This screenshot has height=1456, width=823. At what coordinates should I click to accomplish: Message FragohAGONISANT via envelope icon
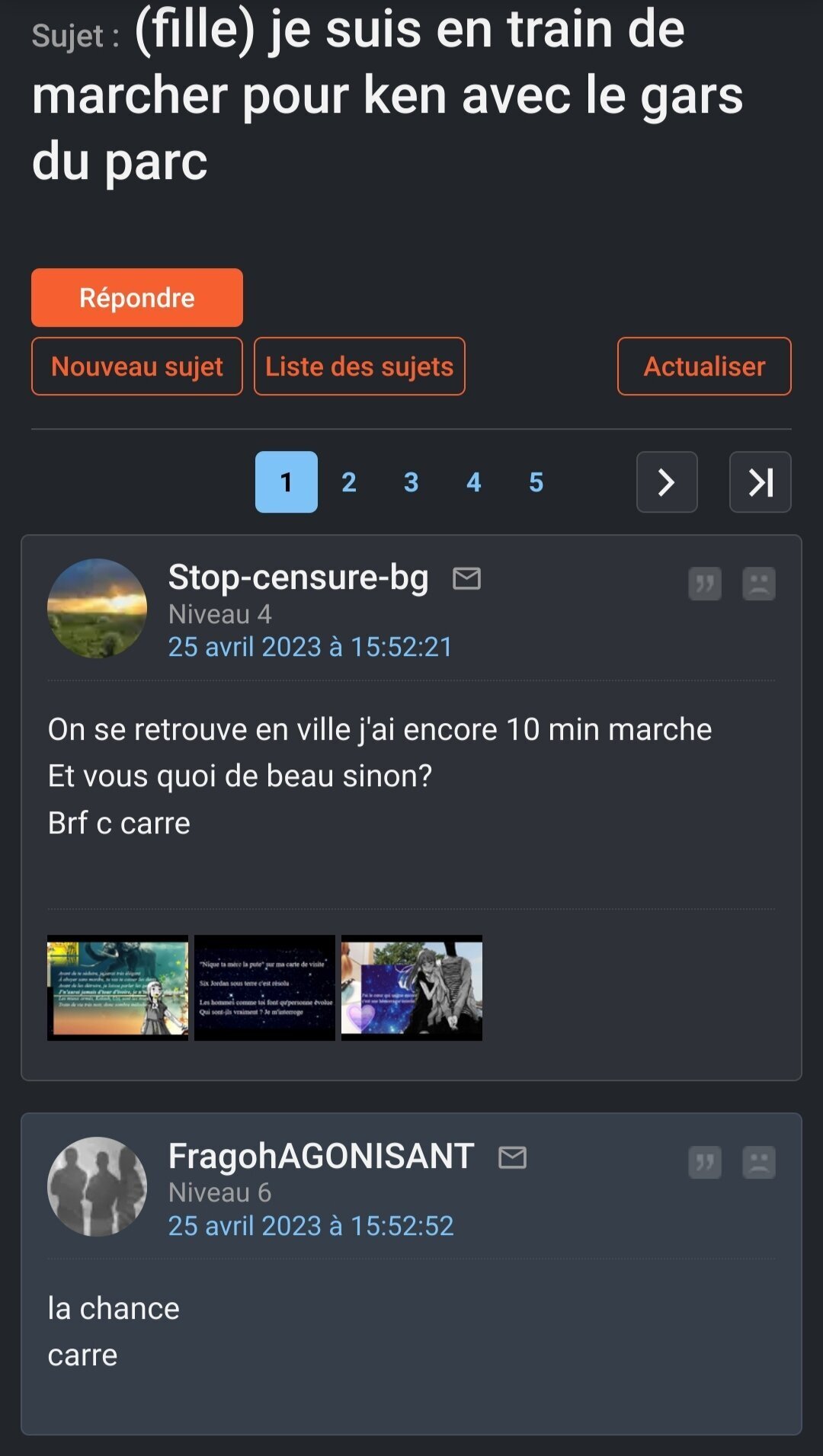(x=513, y=1158)
